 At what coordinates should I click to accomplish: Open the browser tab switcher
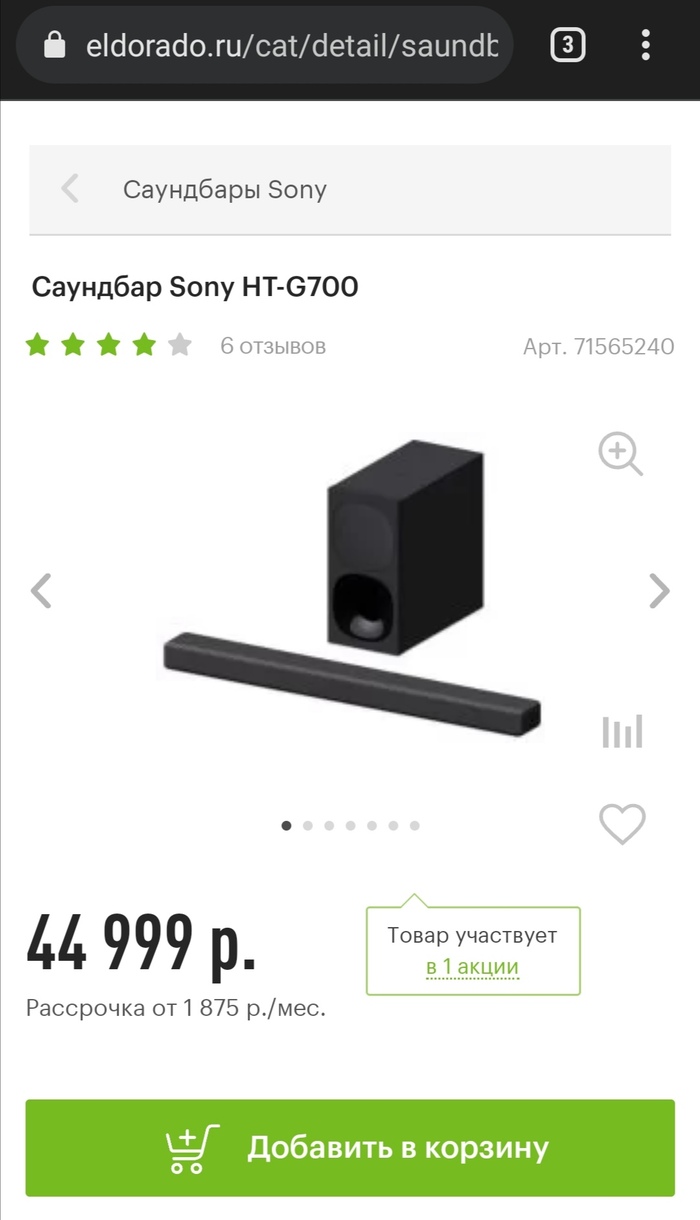pyautogui.click(x=567, y=45)
